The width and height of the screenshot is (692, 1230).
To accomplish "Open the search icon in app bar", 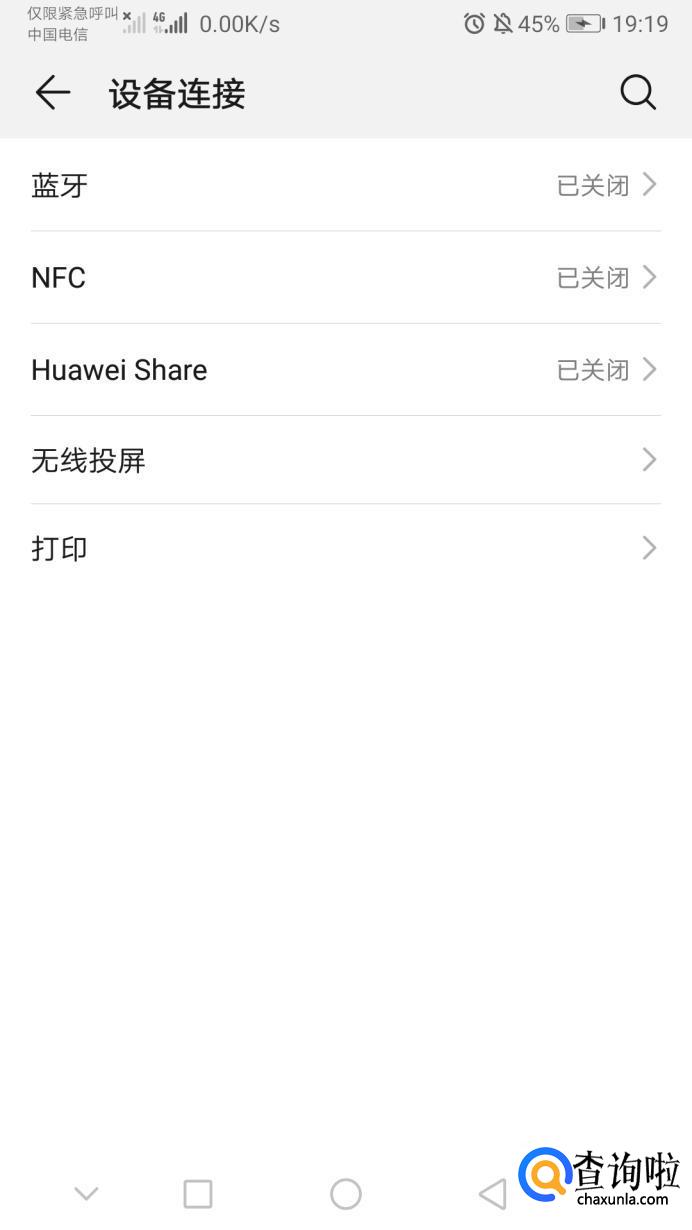I will point(638,93).
